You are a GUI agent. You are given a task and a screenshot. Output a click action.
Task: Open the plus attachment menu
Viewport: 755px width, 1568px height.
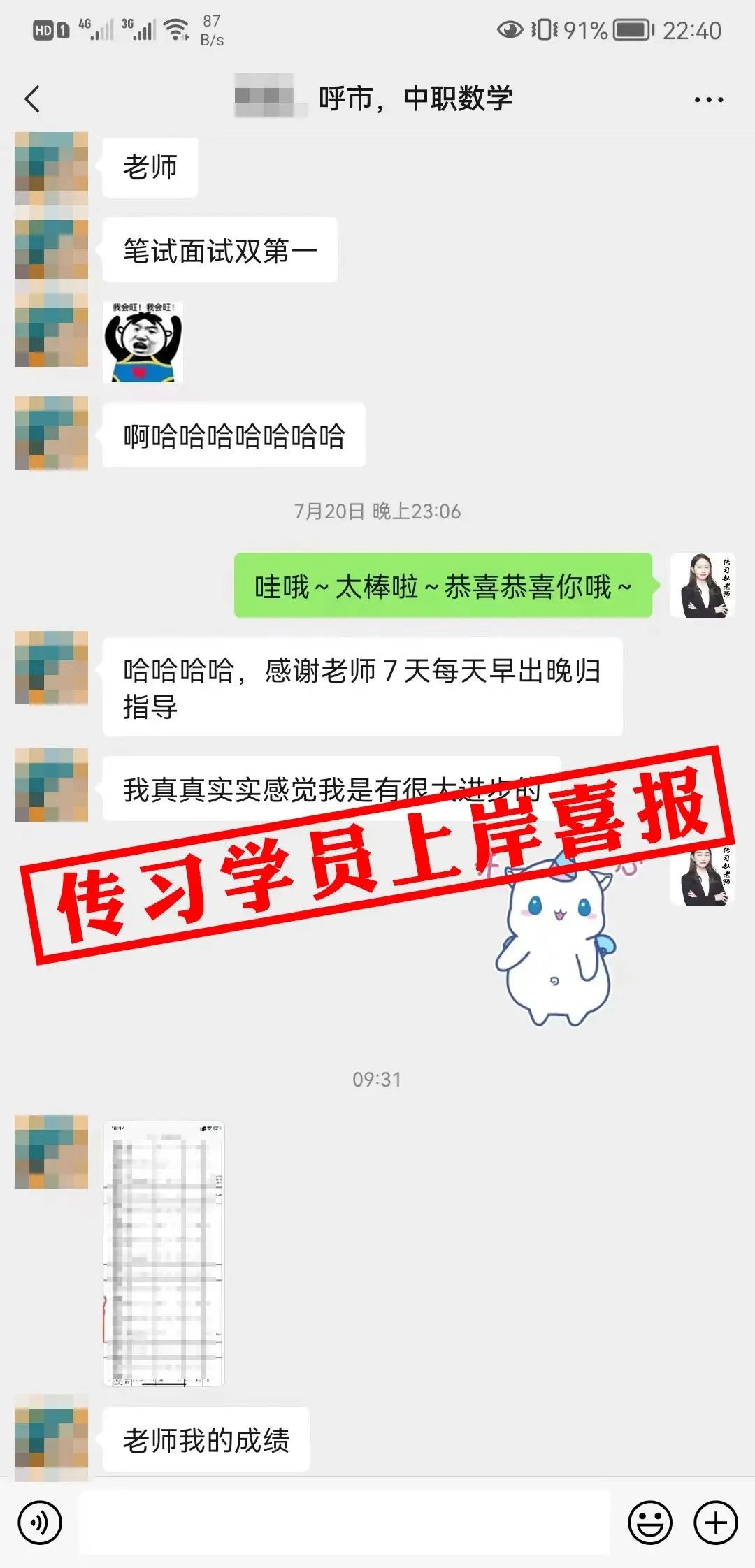tap(716, 1523)
